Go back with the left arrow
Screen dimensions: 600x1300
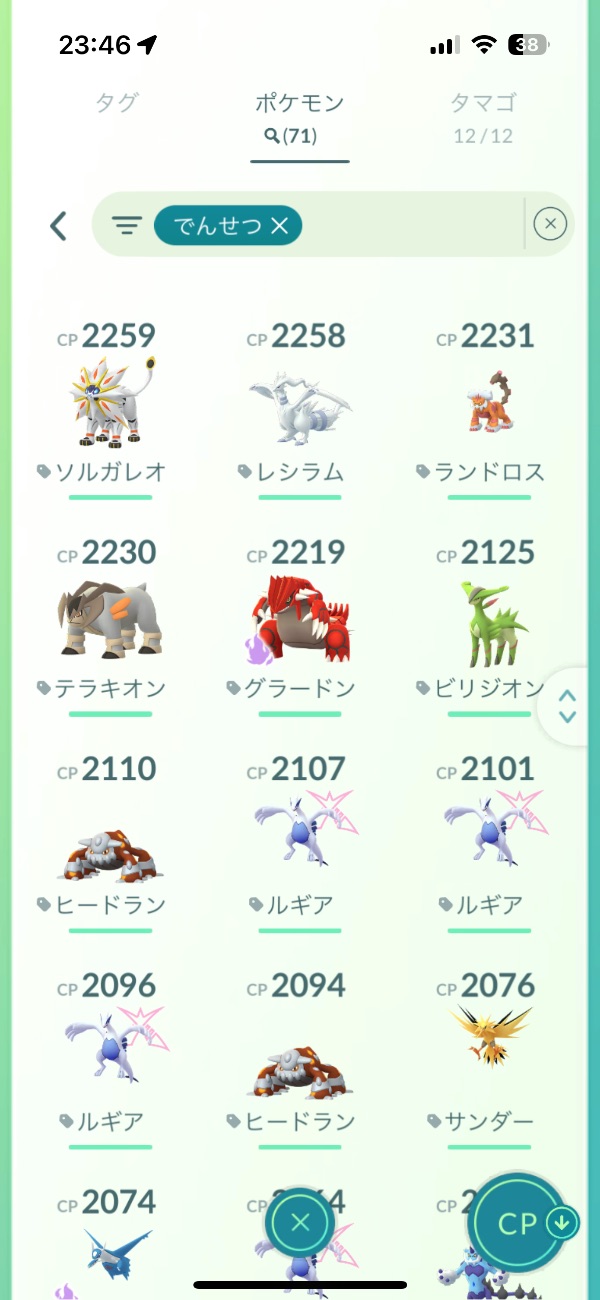(58, 226)
